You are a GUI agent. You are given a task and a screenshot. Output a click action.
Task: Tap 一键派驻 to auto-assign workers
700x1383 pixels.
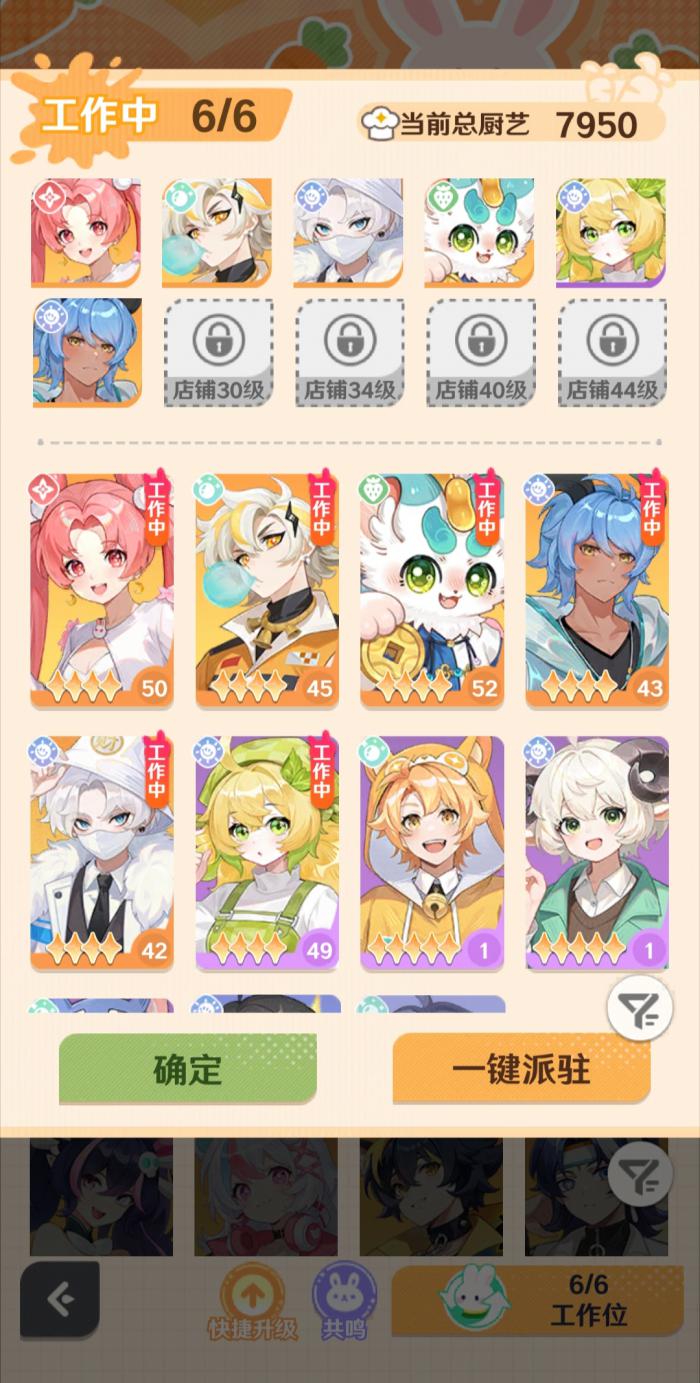pyautogui.click(x=521, y=1069)
